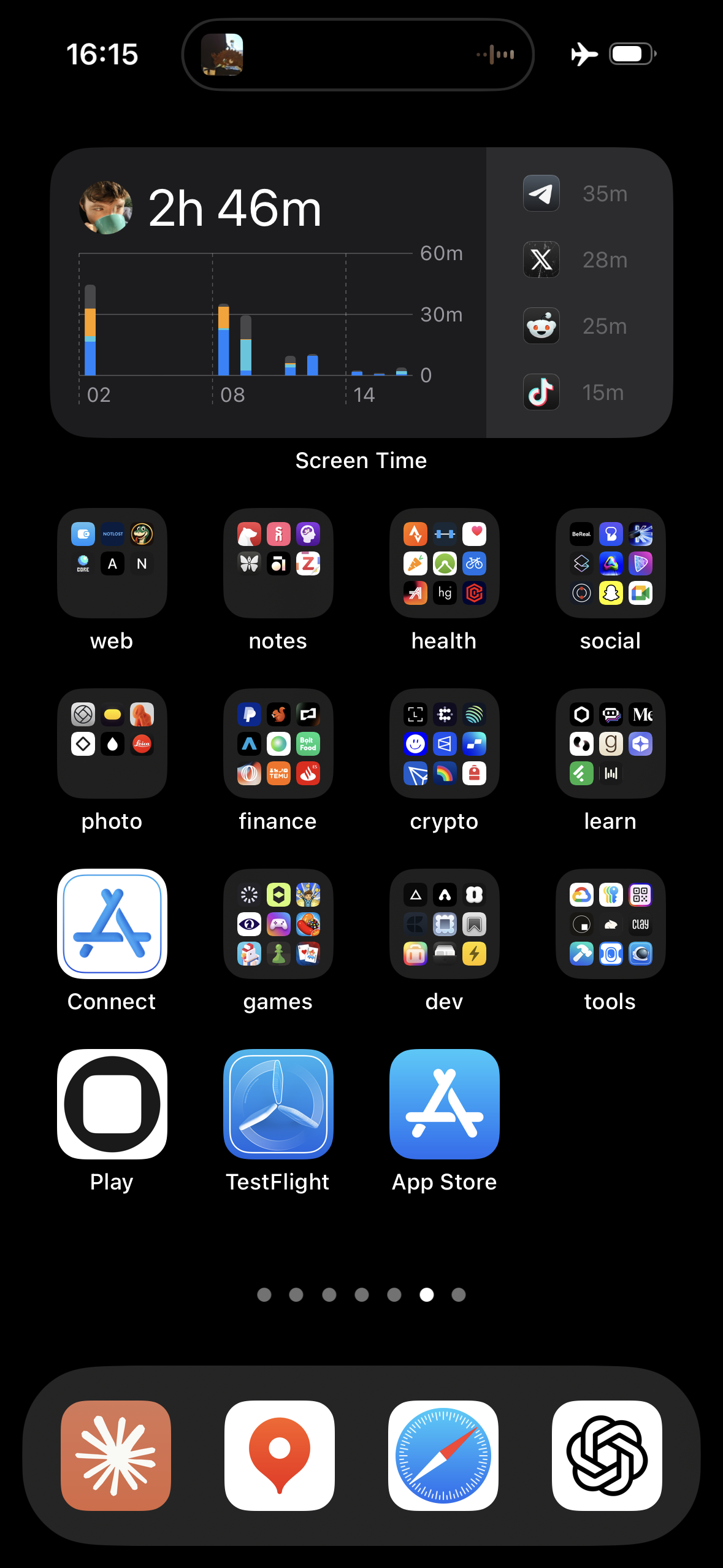Launch ChatGPT from the dock

(x=607, y=1455)
